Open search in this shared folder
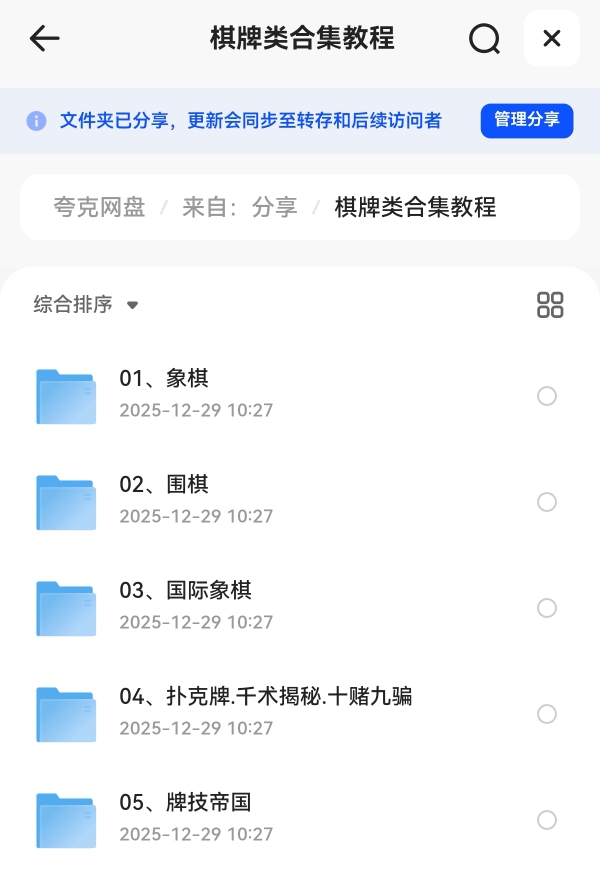The height and width of the screenshot is (884, 600). point(484,39)
